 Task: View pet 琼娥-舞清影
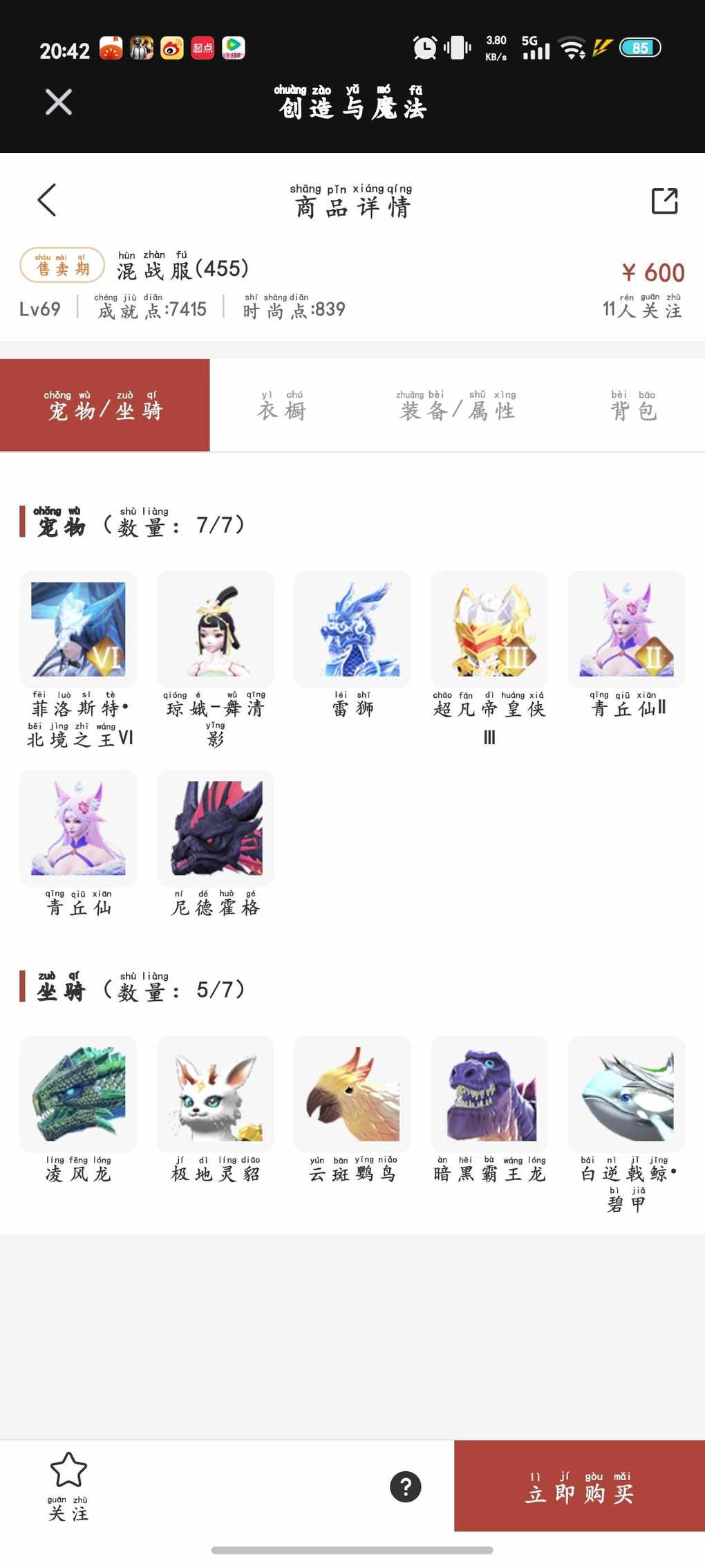click(x=215, y=629)
